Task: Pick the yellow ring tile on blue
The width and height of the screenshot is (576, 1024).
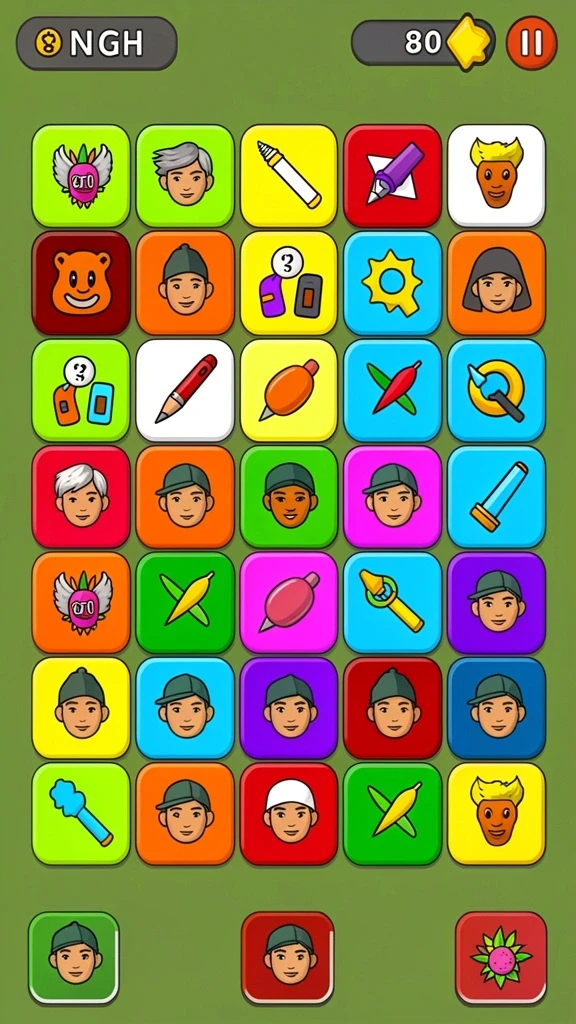Action: [x=496, y=390]
